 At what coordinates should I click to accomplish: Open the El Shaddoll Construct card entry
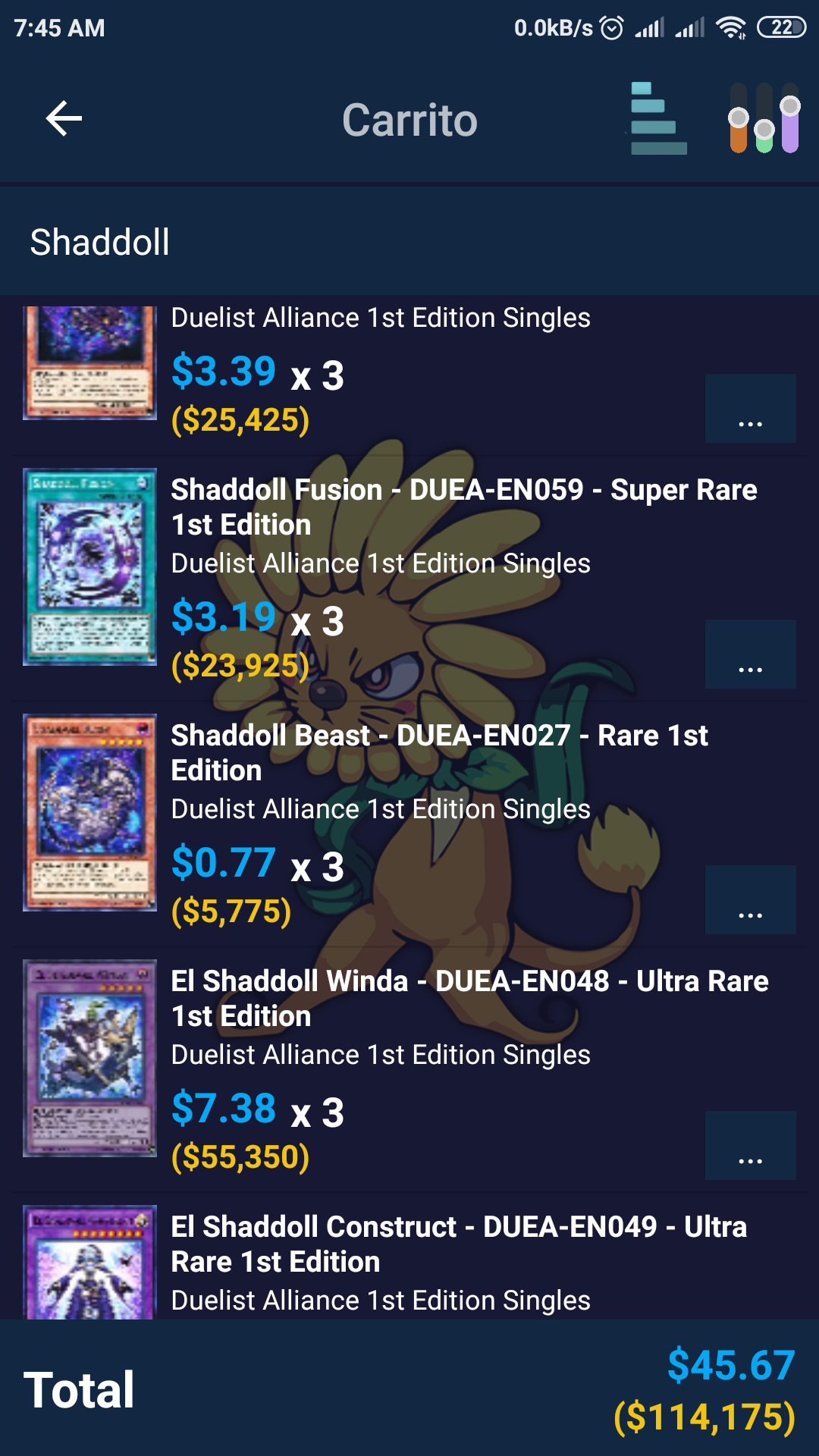458,1244
